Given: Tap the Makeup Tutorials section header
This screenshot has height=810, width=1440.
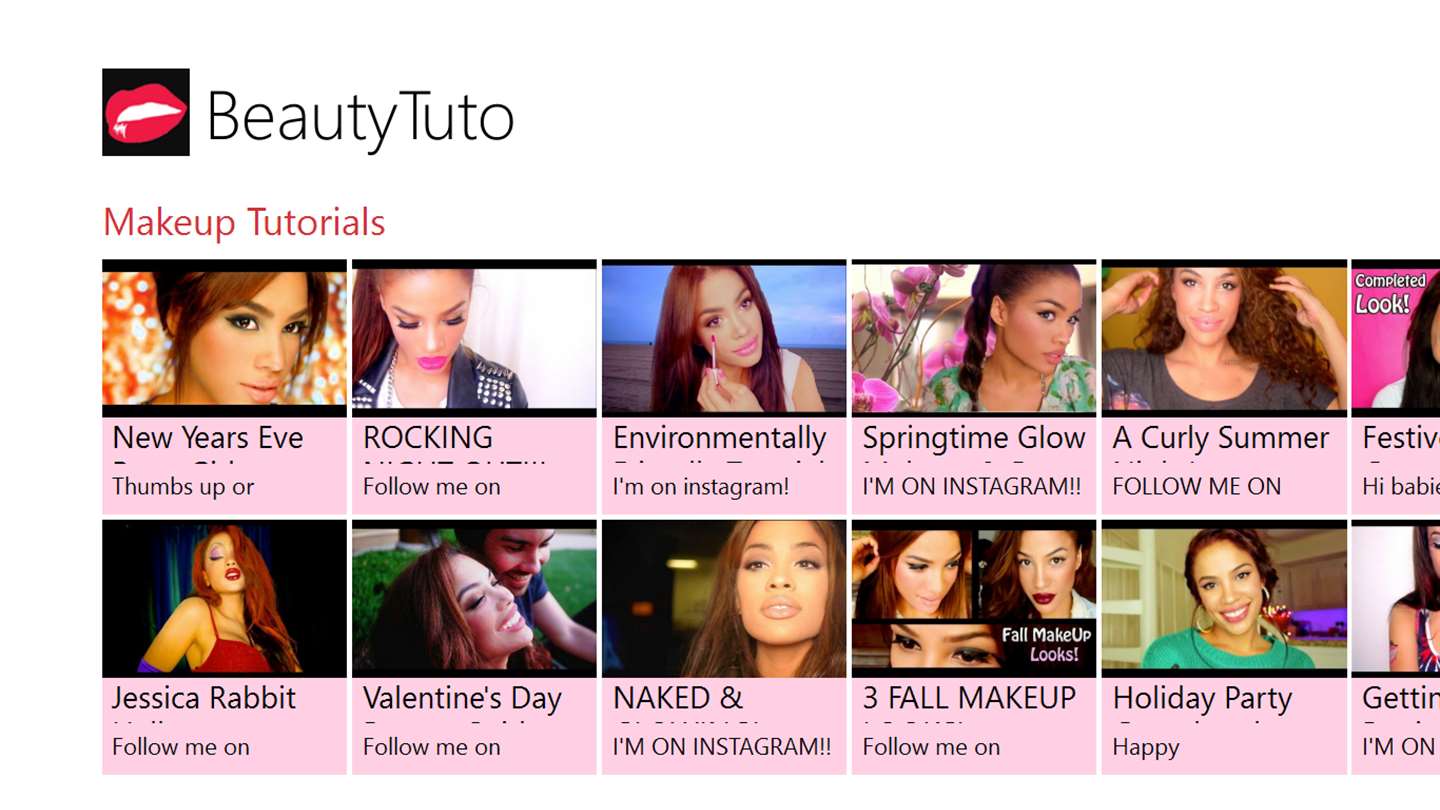Looking at the screenshot, I should pos(244,222).
